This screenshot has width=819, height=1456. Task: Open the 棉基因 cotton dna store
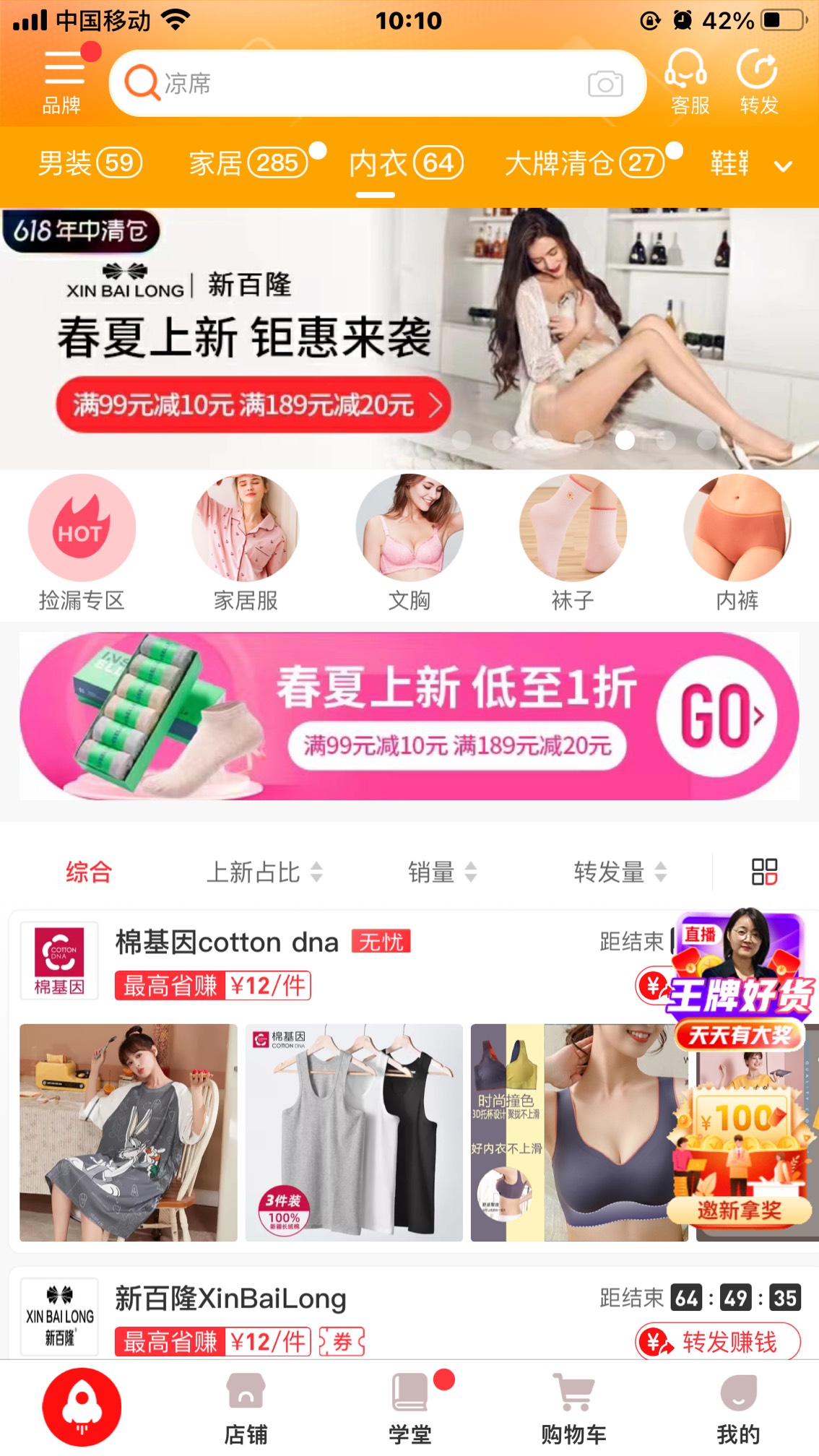[x=227, y=942]
